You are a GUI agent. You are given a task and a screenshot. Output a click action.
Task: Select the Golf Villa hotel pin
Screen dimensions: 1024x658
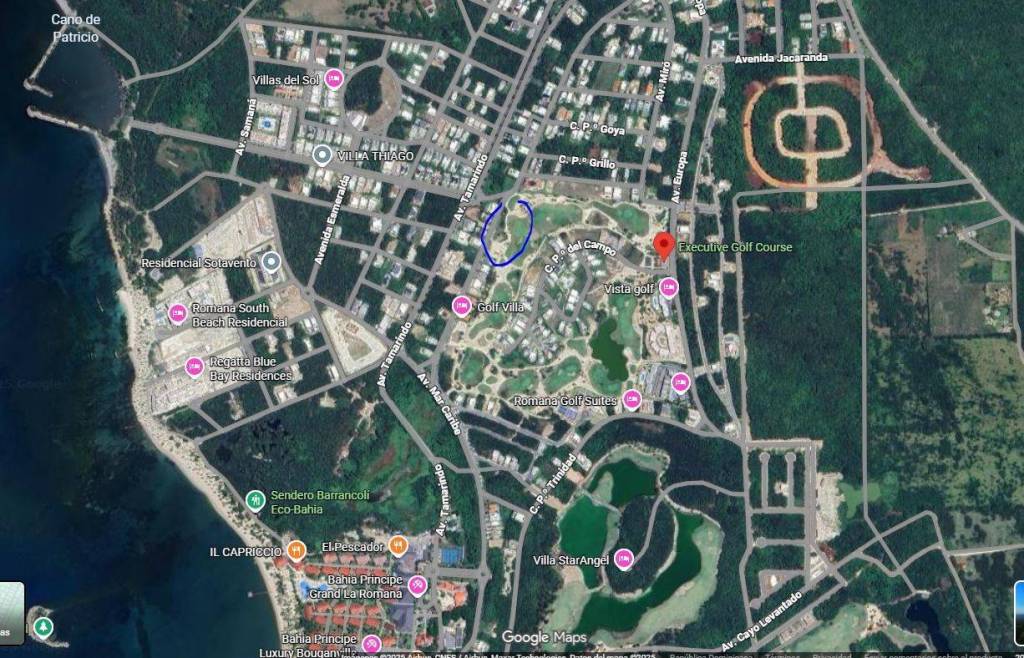[x=462, y=306]
